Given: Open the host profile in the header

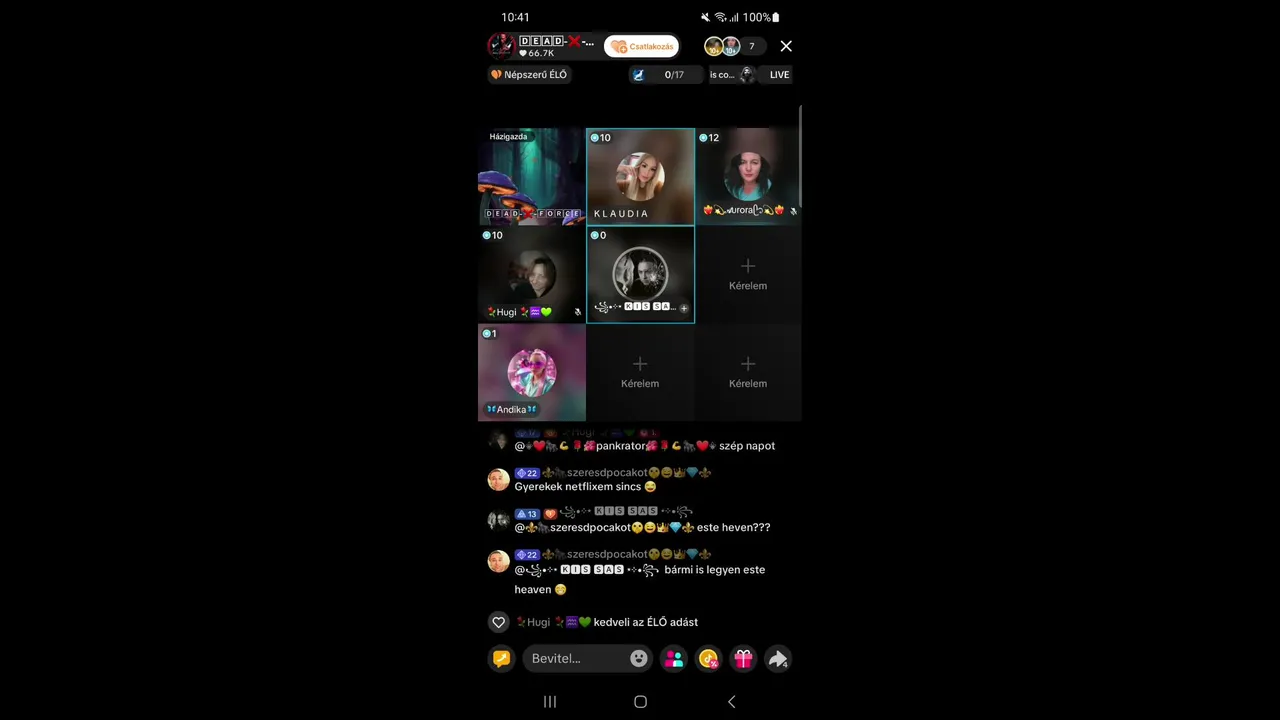Looking at the screenshot, I should [x=501, y=46].
